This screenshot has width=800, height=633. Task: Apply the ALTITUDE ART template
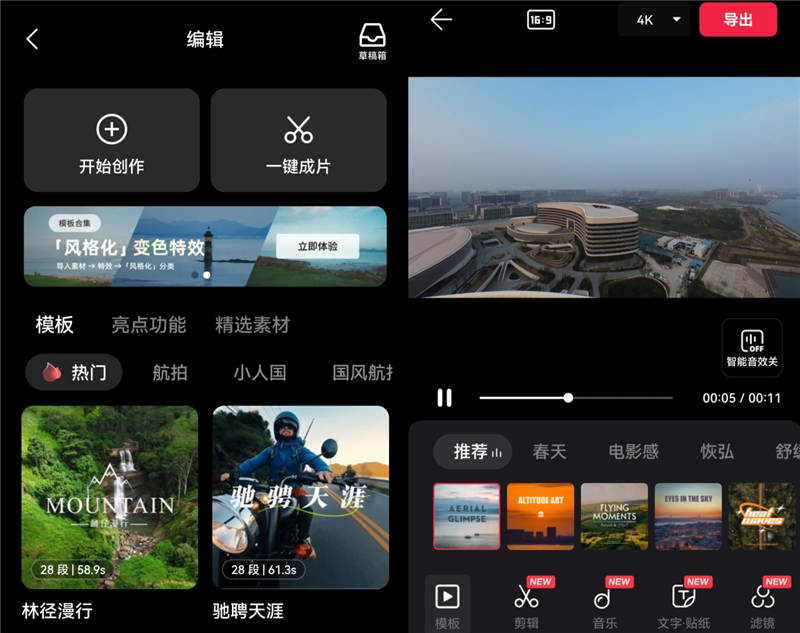pos(540,516)
